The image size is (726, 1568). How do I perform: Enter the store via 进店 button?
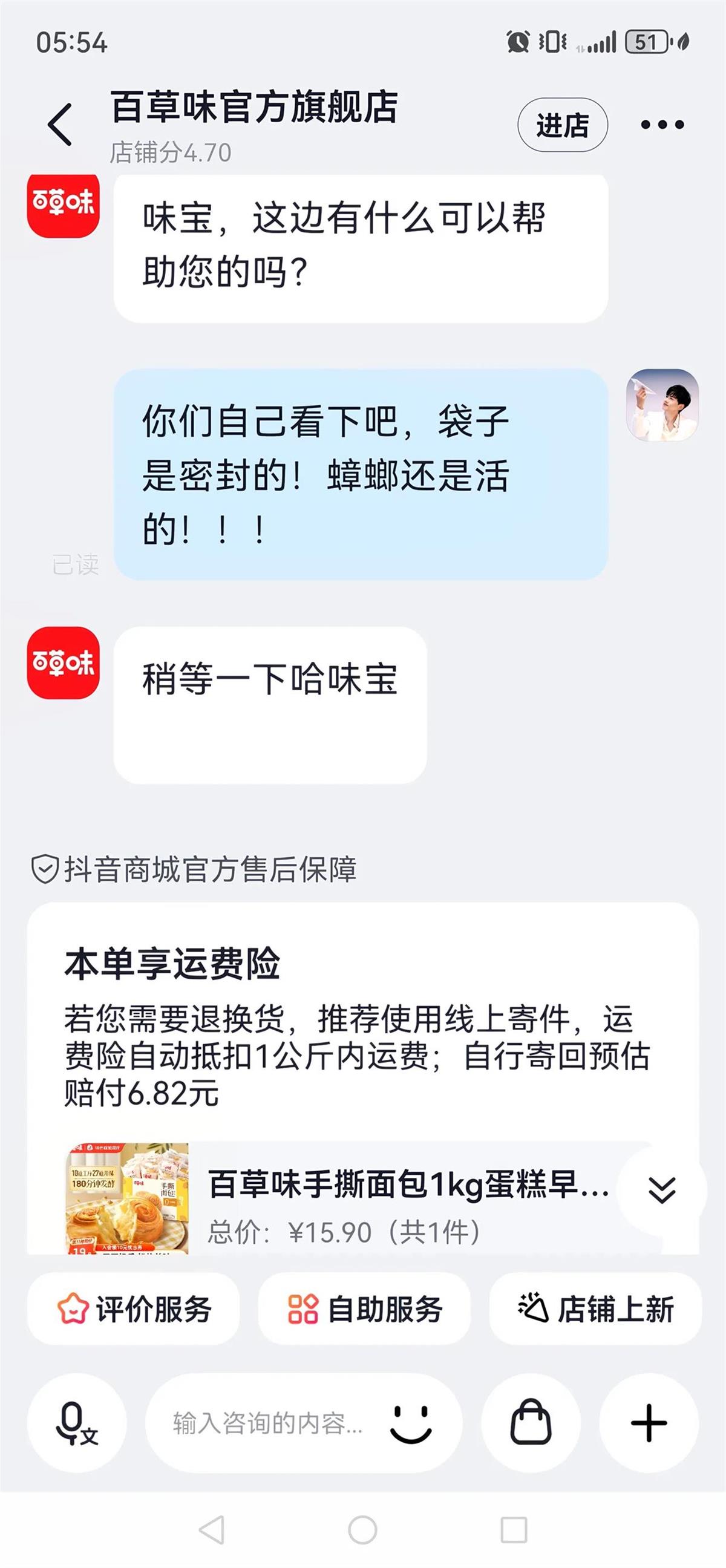562,125
